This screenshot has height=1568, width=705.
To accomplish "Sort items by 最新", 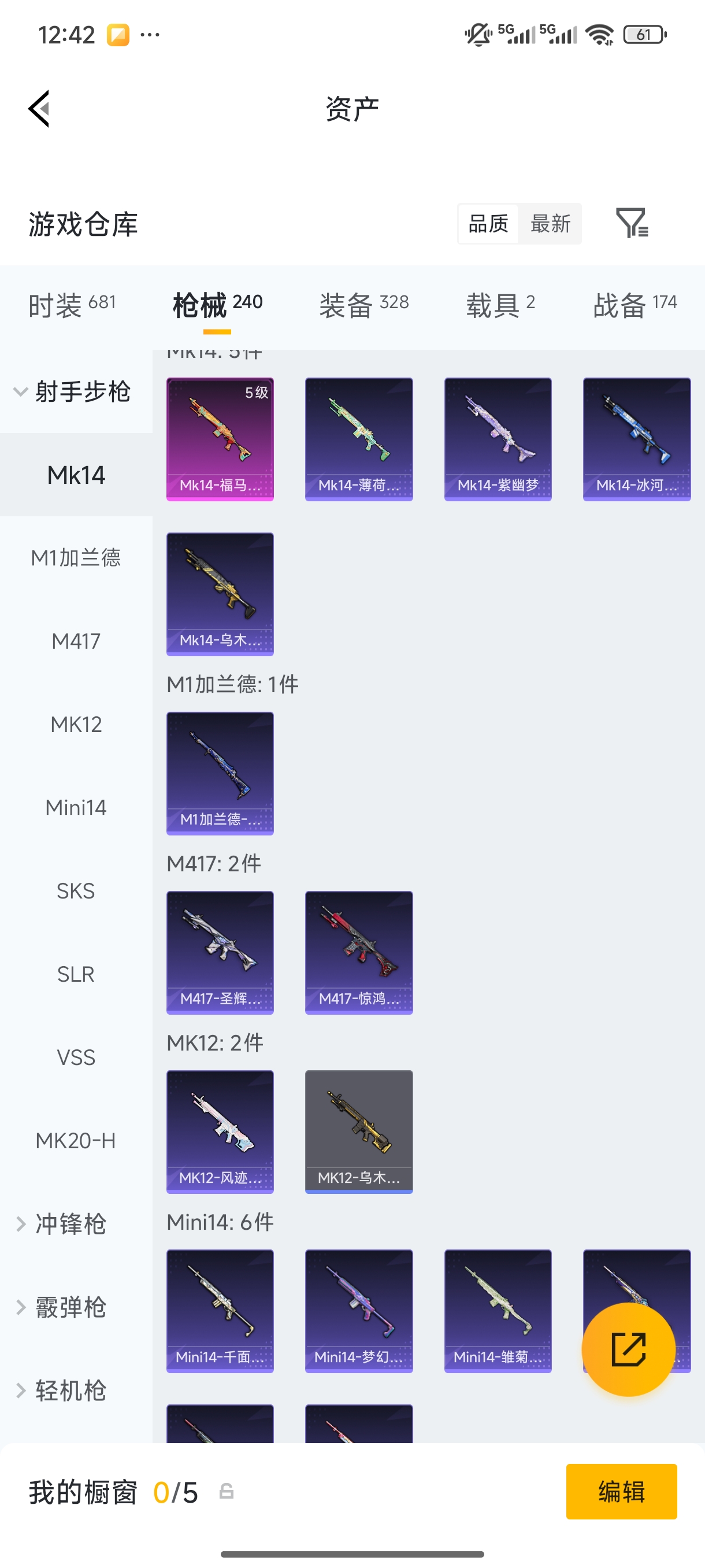I will click(550, 223).
